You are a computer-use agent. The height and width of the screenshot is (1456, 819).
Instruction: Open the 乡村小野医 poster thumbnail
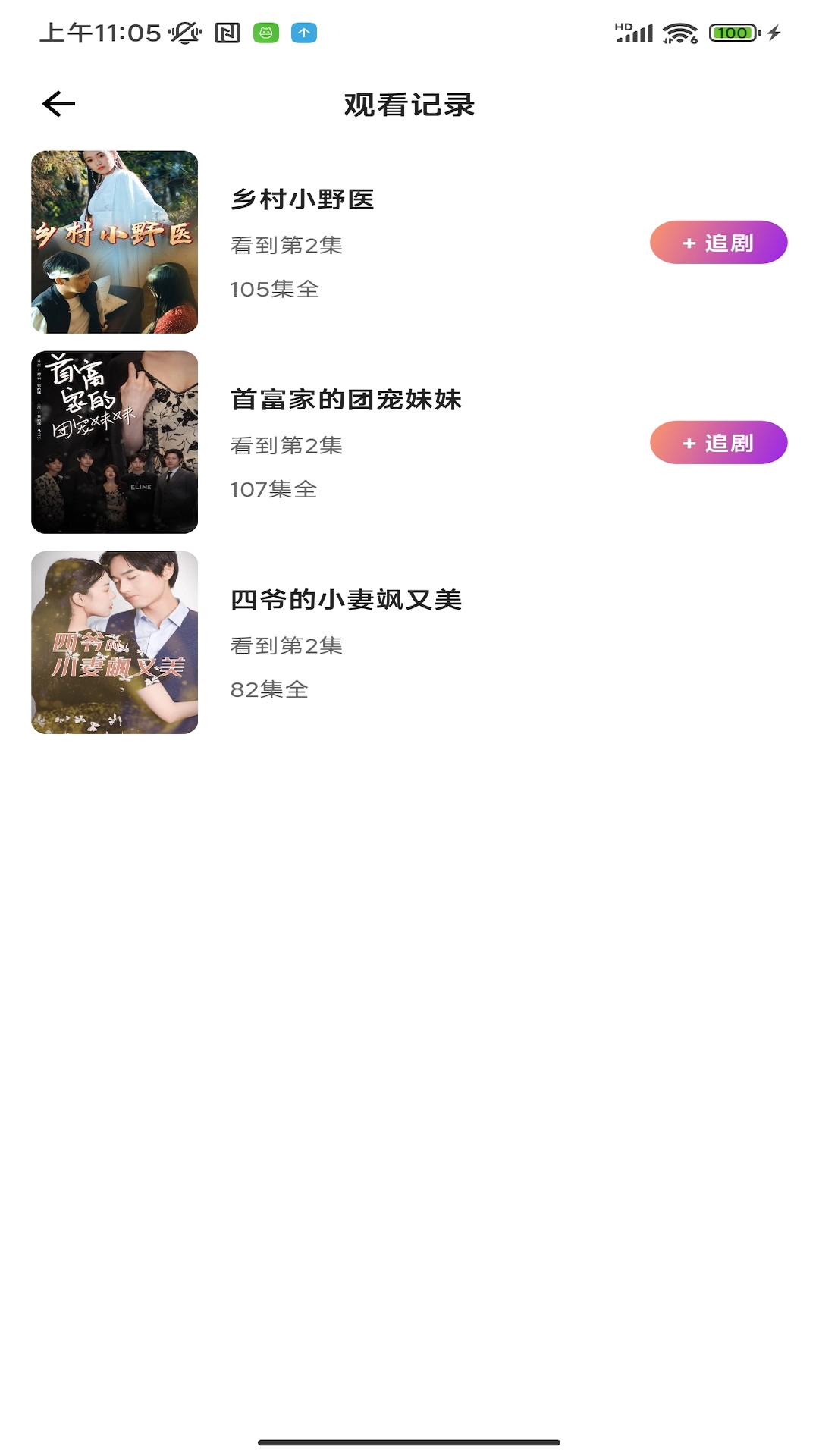115,240
